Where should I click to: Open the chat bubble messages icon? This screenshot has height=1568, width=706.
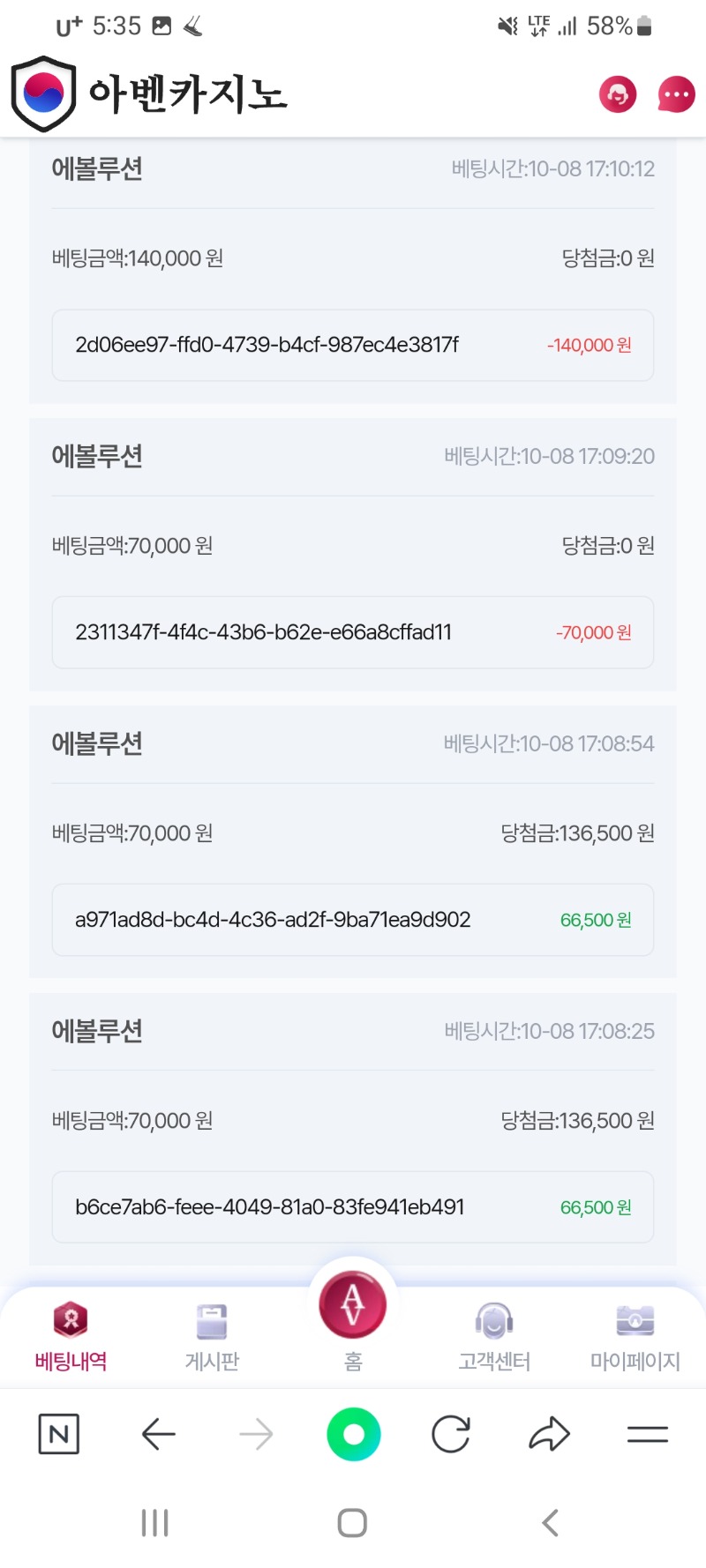676,93
